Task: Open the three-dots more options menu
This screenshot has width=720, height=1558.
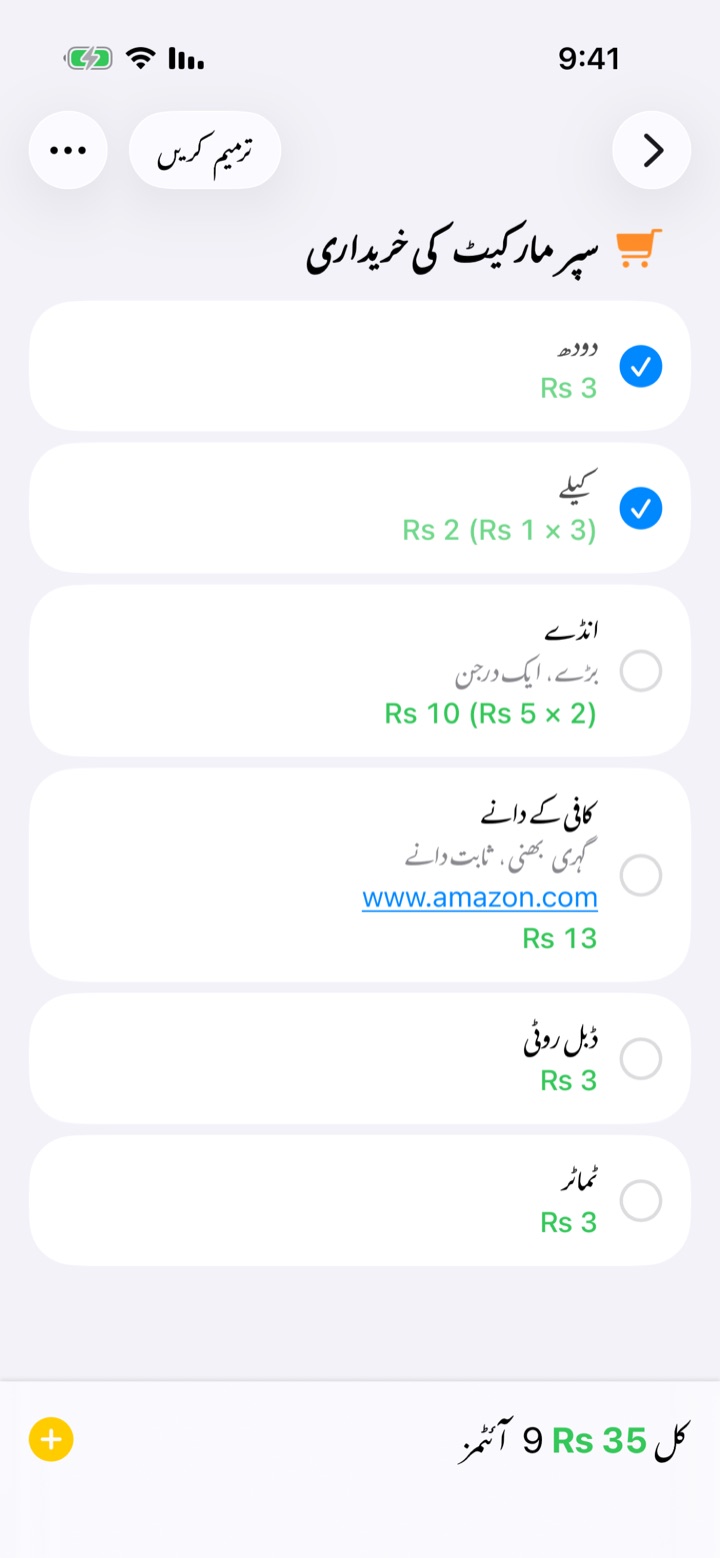Action: [x=68, y=151]
